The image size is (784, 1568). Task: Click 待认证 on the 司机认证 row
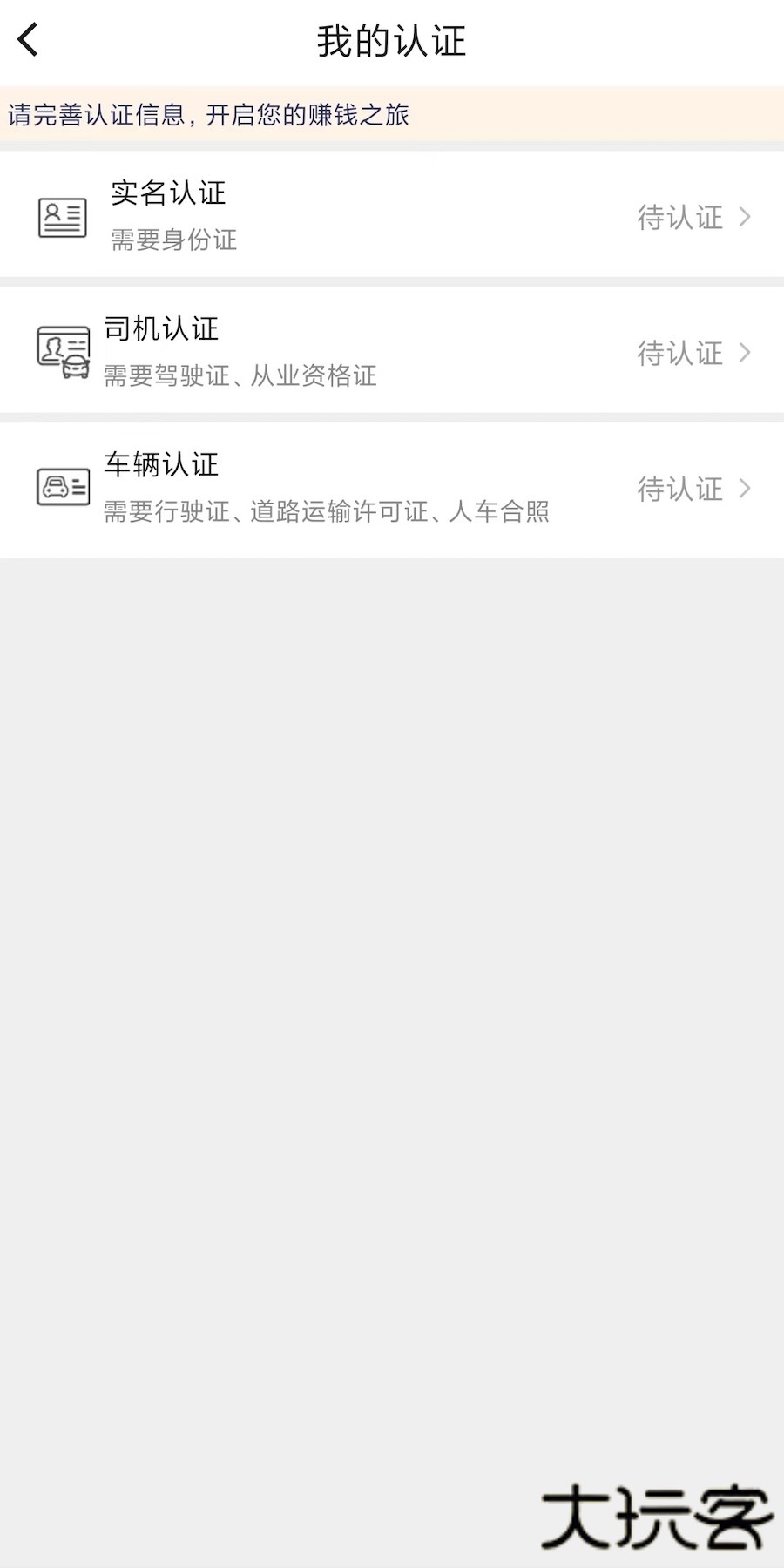click(680, 353)
